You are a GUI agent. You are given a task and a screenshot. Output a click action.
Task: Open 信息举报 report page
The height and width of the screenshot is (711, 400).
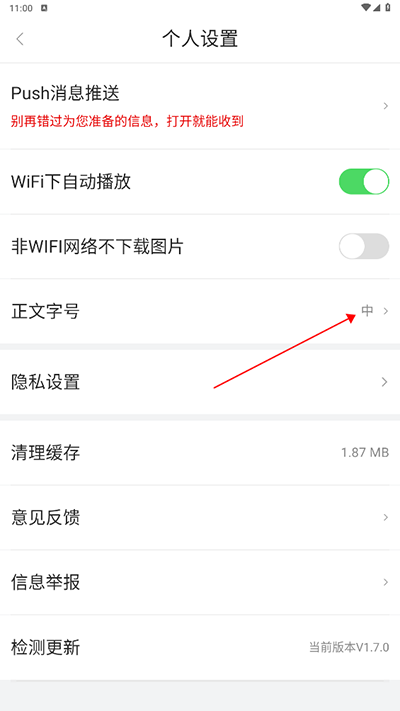coord(200,582)
